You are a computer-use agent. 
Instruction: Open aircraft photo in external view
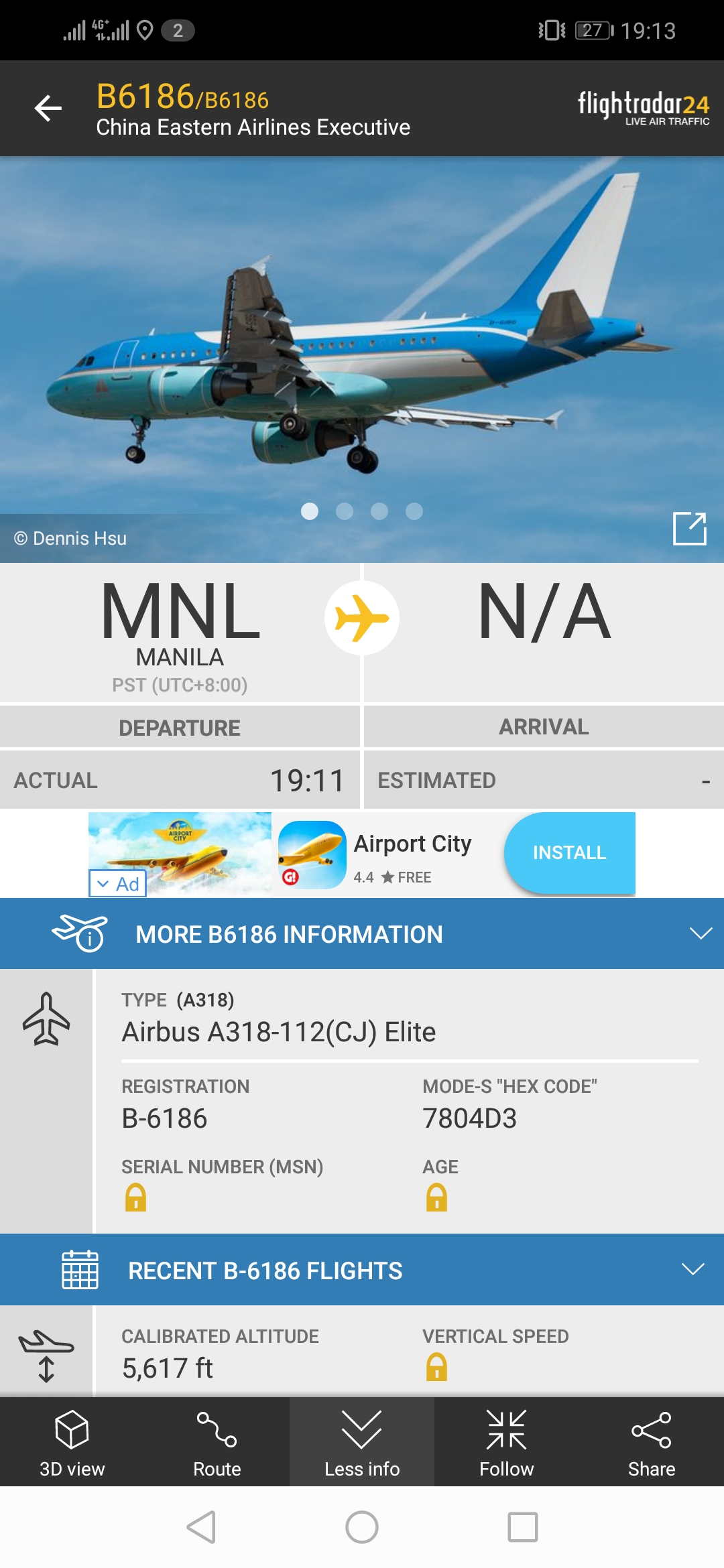tap(689, 529)
